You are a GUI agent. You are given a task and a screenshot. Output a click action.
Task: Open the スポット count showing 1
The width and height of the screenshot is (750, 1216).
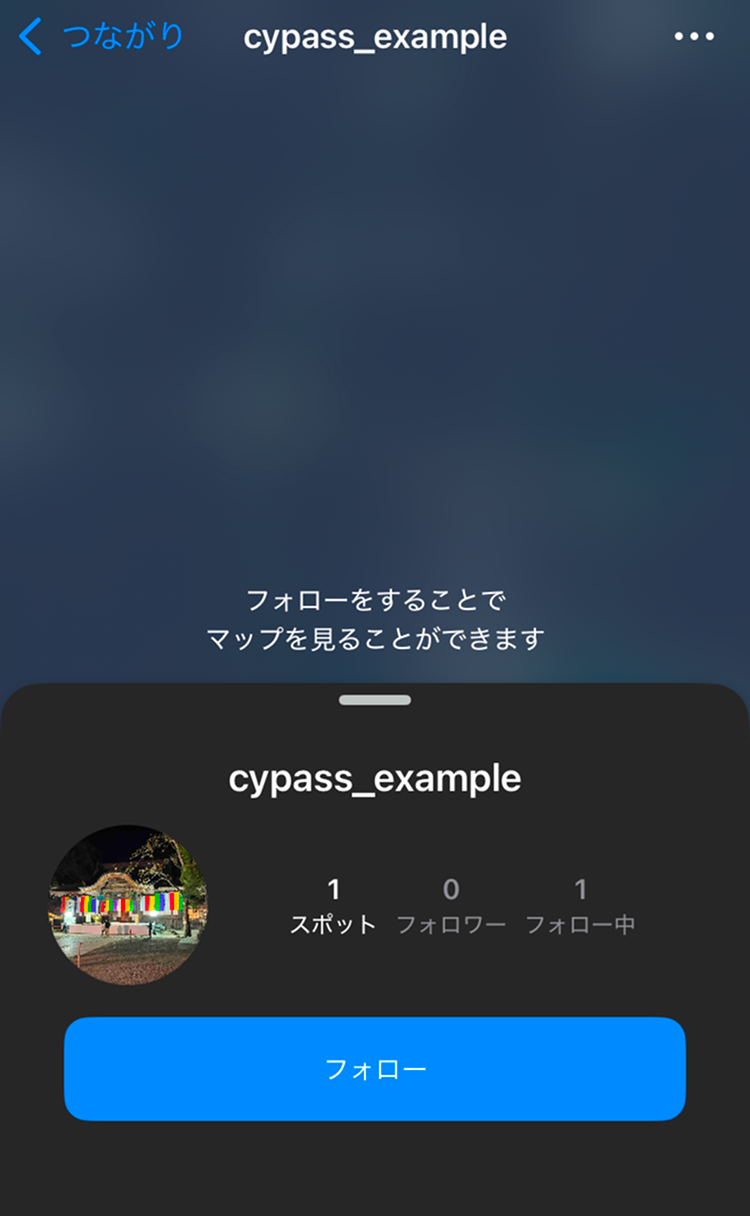click(x=334, y=890)
